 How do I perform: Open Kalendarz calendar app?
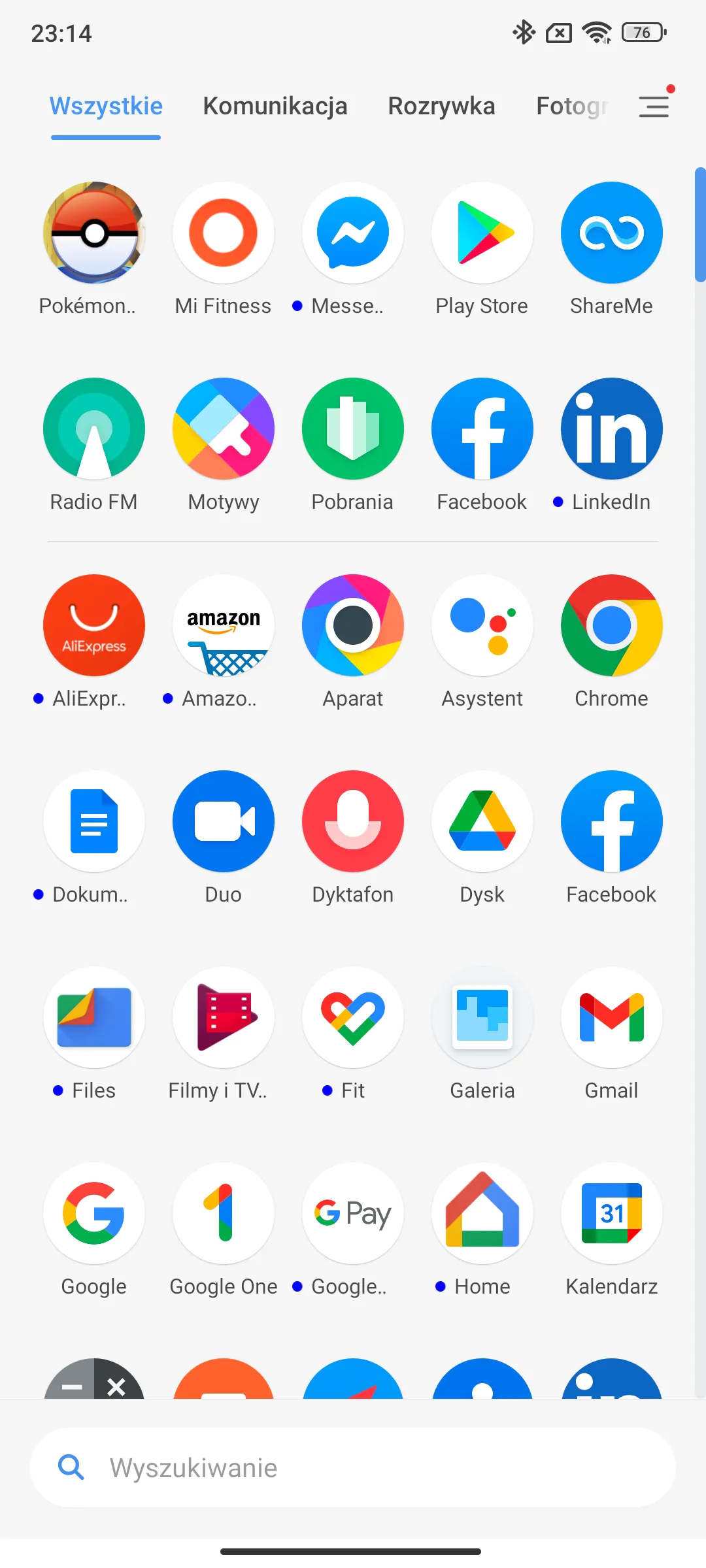[612, 1213]
